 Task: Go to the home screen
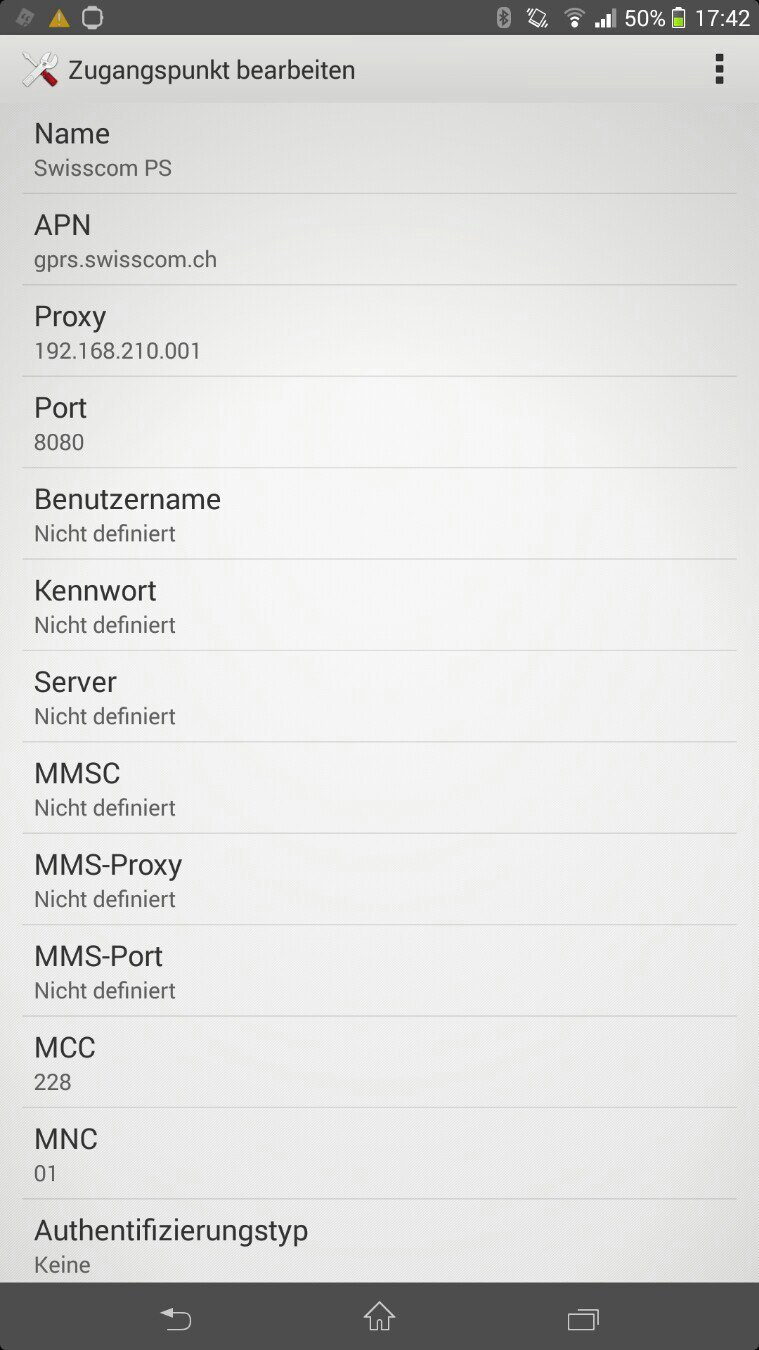pyautogui.click(x=379, y=1317)
